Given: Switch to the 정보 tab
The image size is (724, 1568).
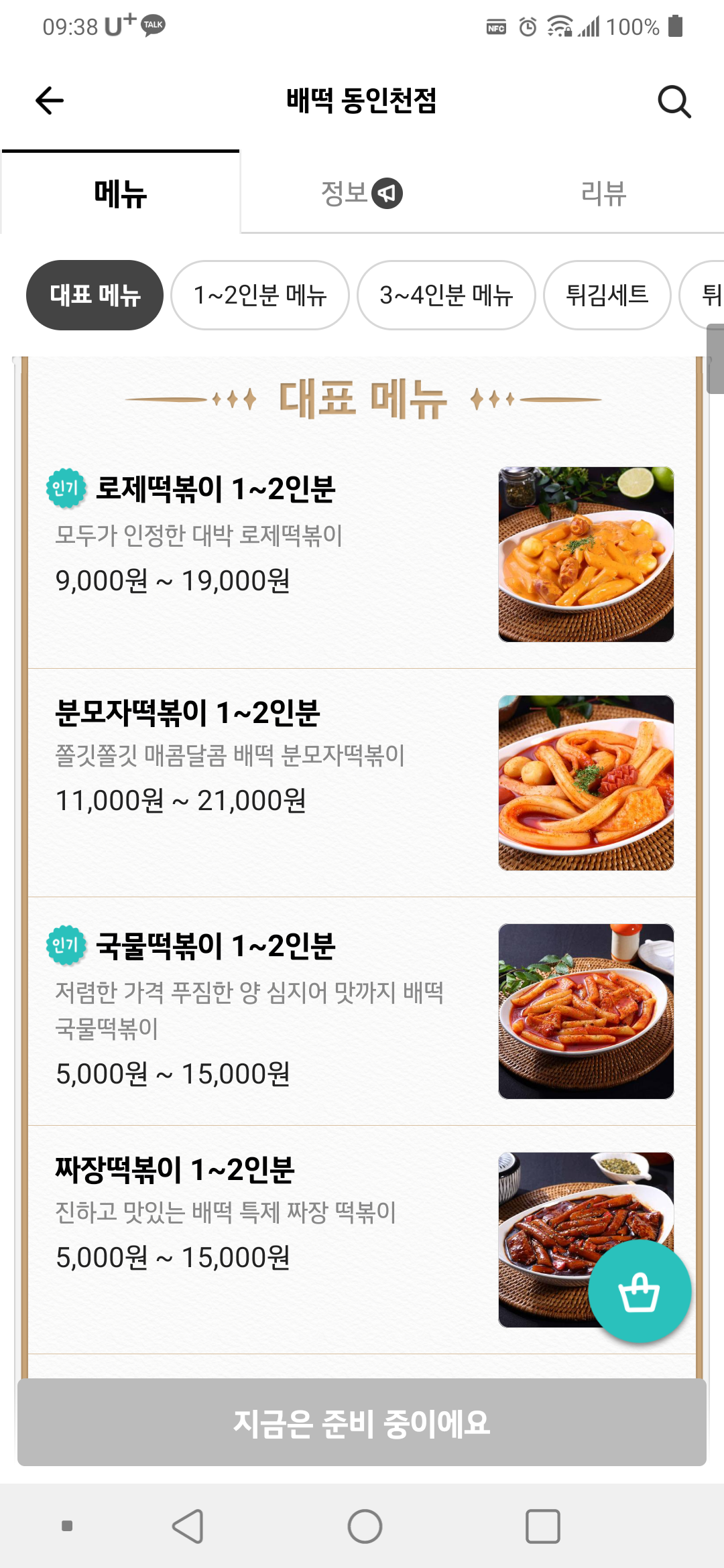Looking at the screenshot, I should click(x=361, y=194).
